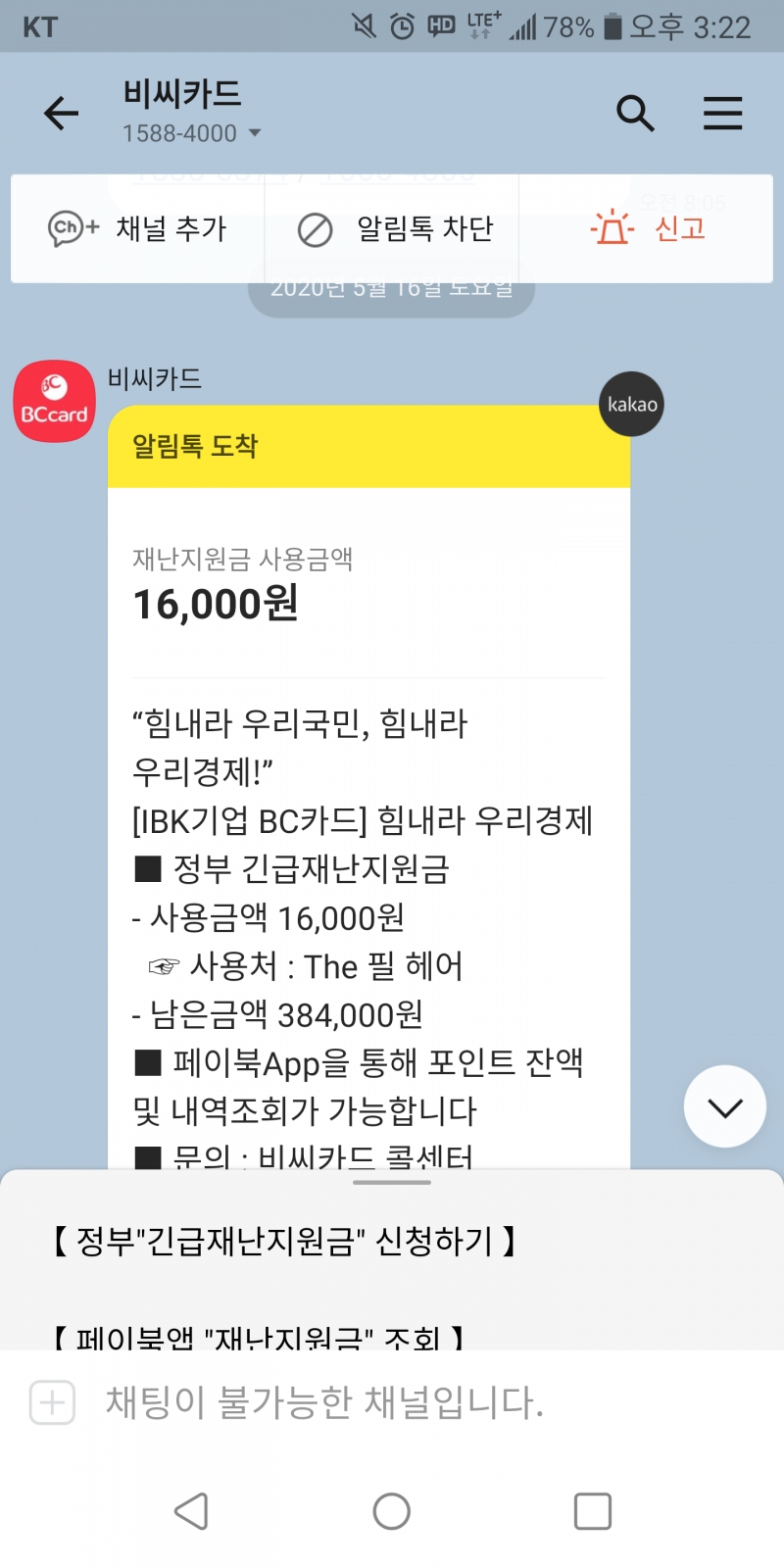Open the recent apps view
The image size is (784, 1568).
(x=592, y=1511)
